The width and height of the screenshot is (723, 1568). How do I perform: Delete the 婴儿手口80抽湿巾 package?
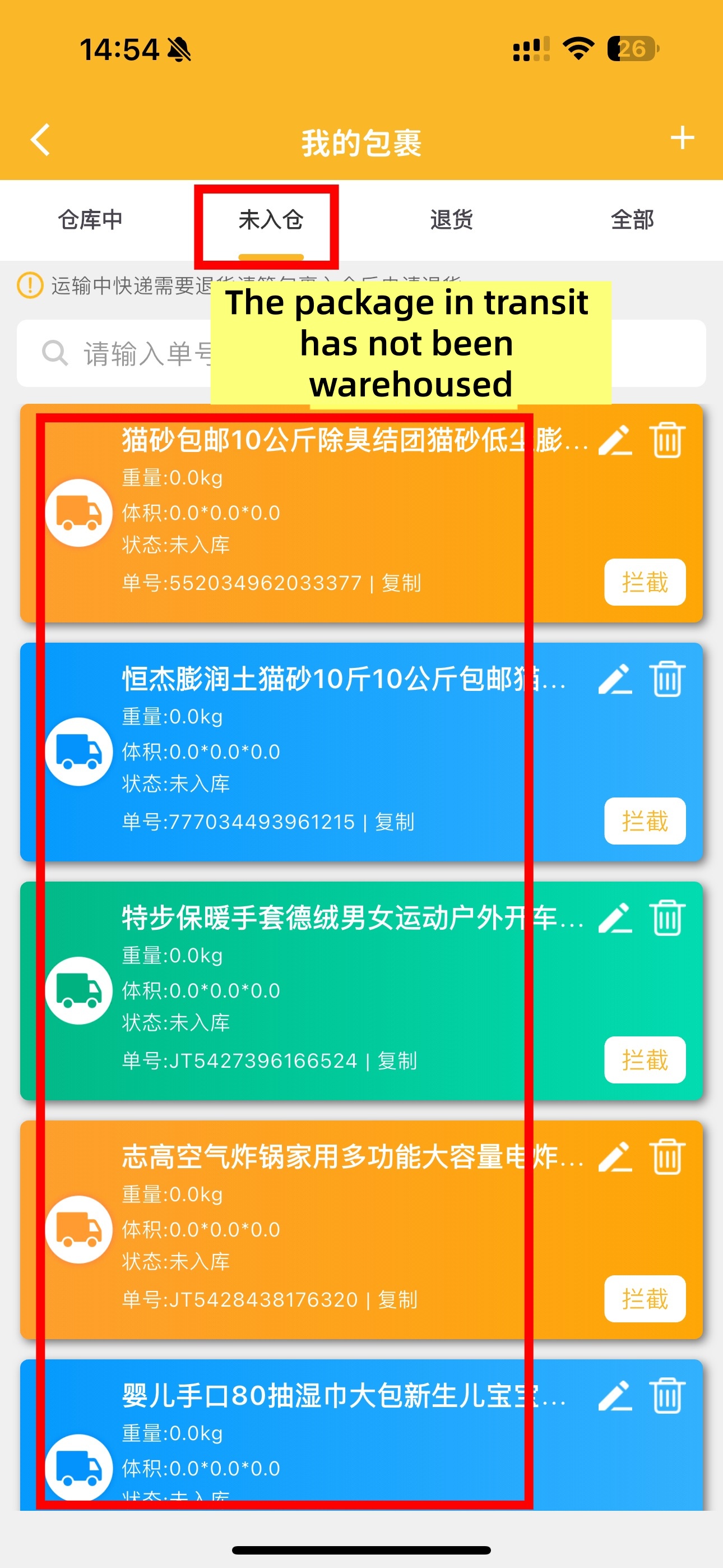click(667, 1396)
